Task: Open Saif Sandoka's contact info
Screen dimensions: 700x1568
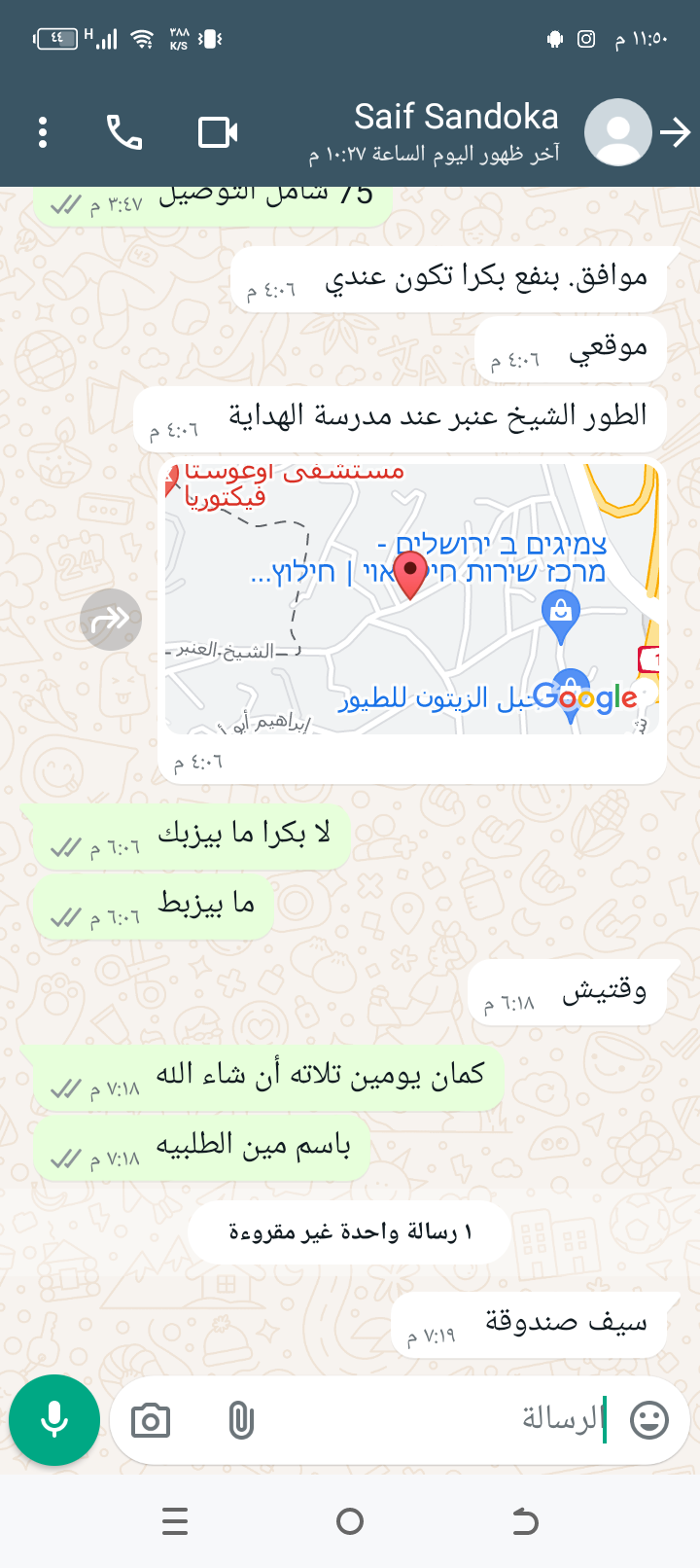Action: click(x=457, y=131)
